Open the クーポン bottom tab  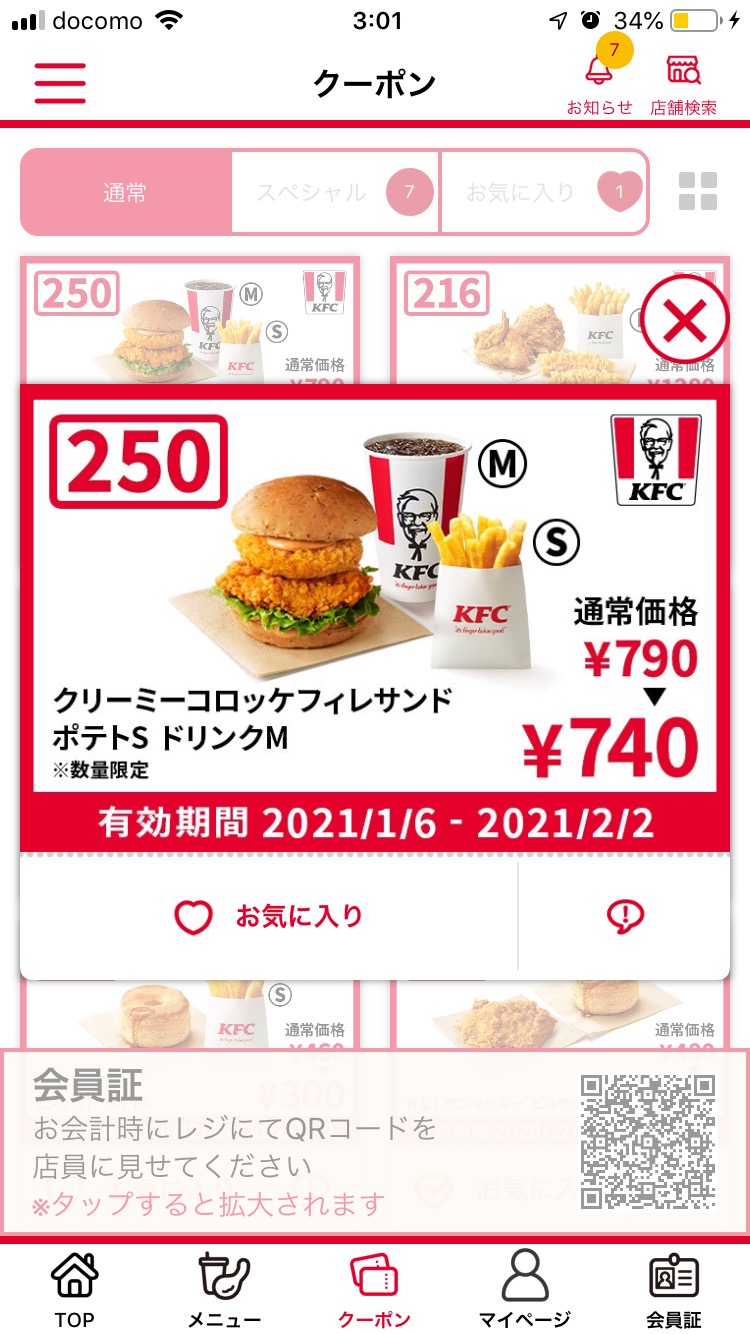(x=374, y=1290)
